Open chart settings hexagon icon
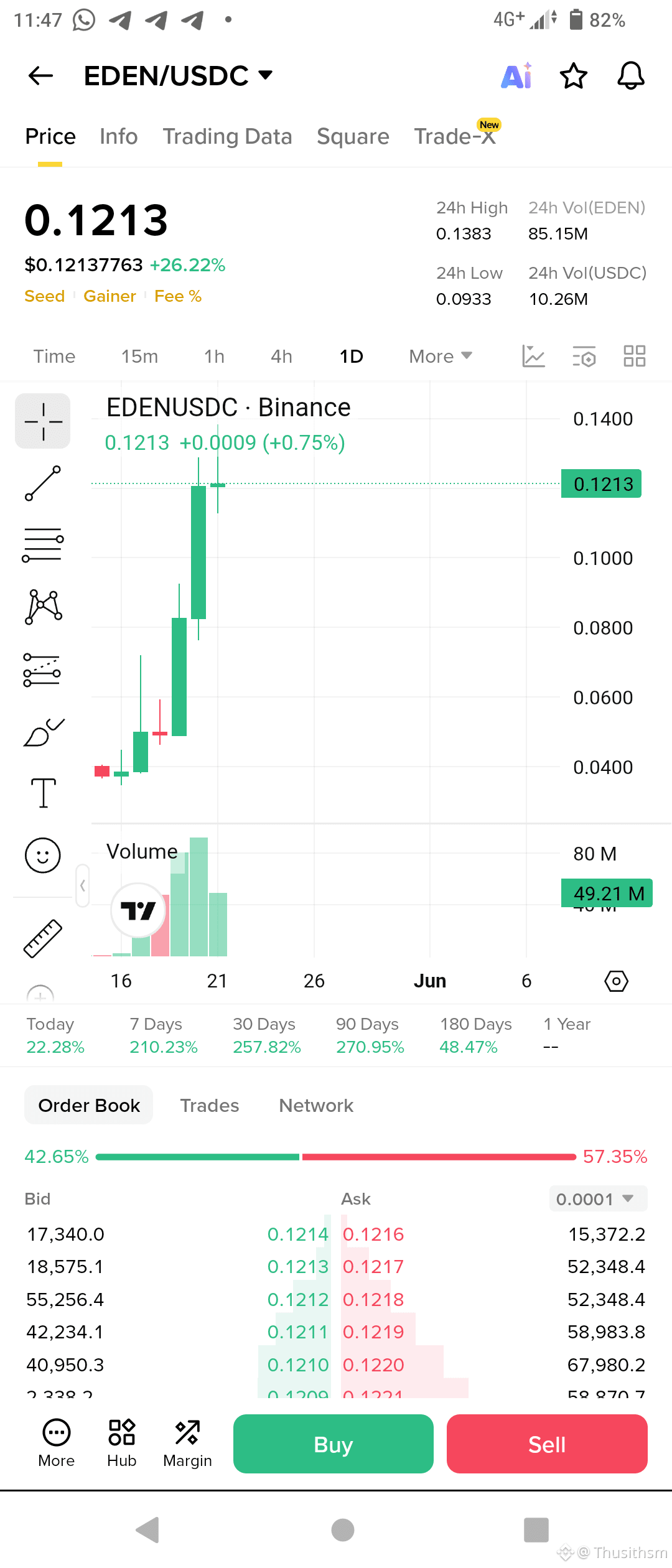Viewport: 672px width, 1568px height. [x=616, y=981]
